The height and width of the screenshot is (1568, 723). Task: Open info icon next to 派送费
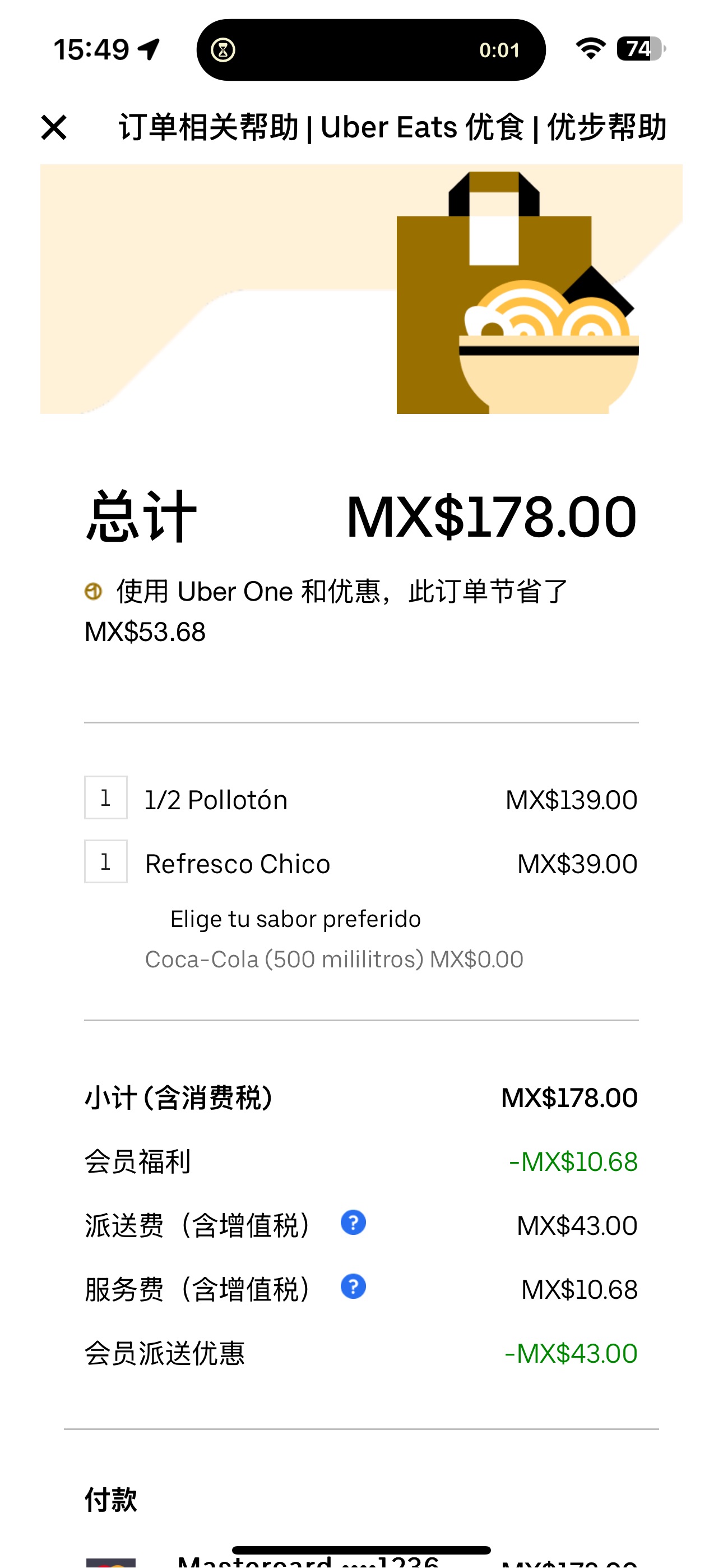tap(353, 1222)
